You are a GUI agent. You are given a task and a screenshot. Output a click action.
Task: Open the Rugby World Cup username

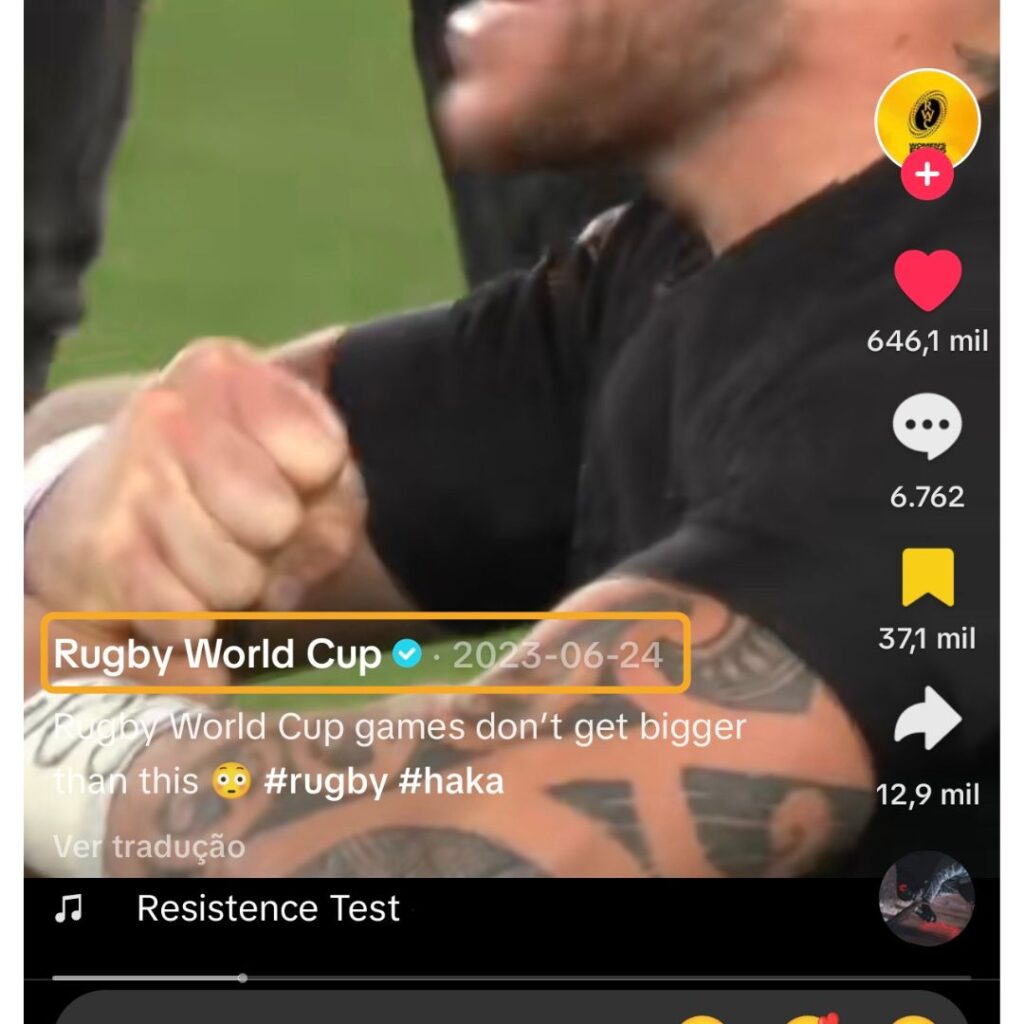tap(218, 655)
